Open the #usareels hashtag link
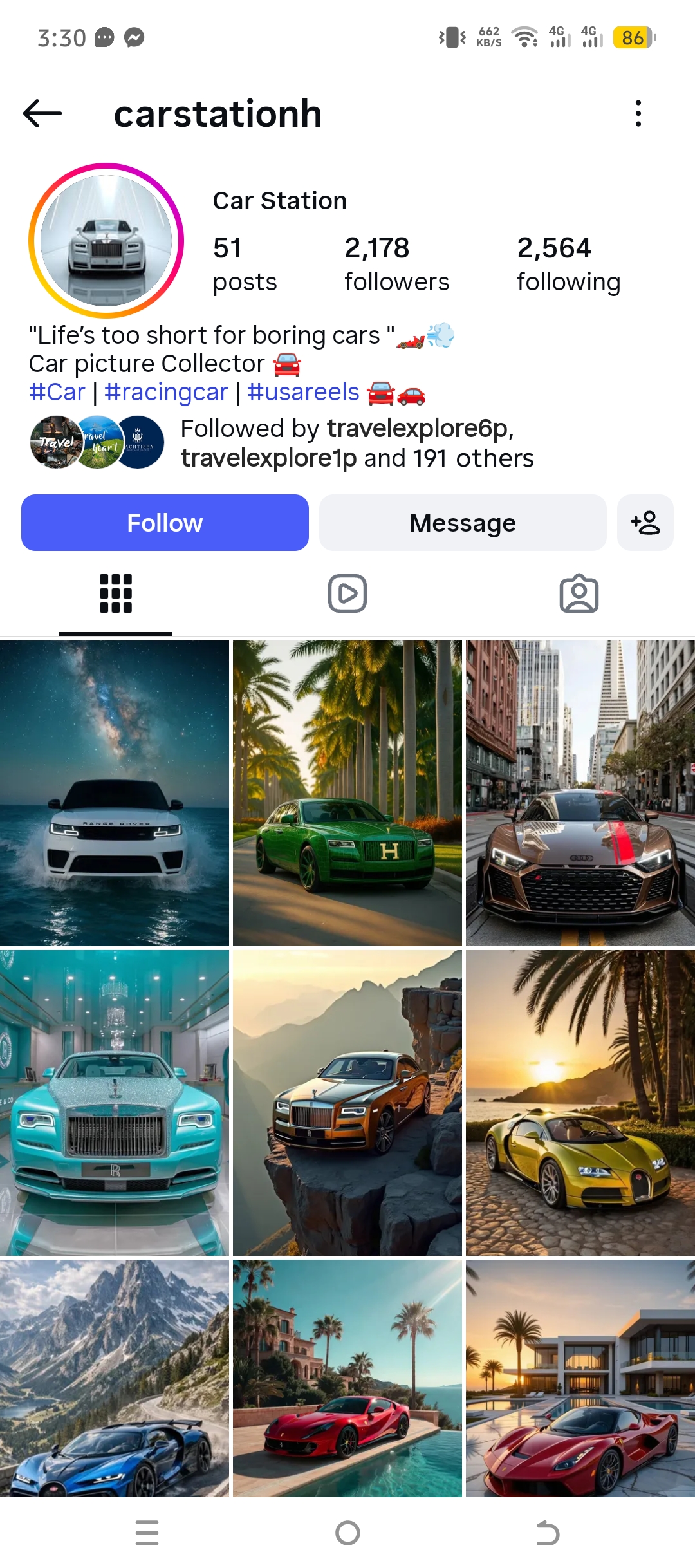 pyautogui.click(x=303, y=392)
